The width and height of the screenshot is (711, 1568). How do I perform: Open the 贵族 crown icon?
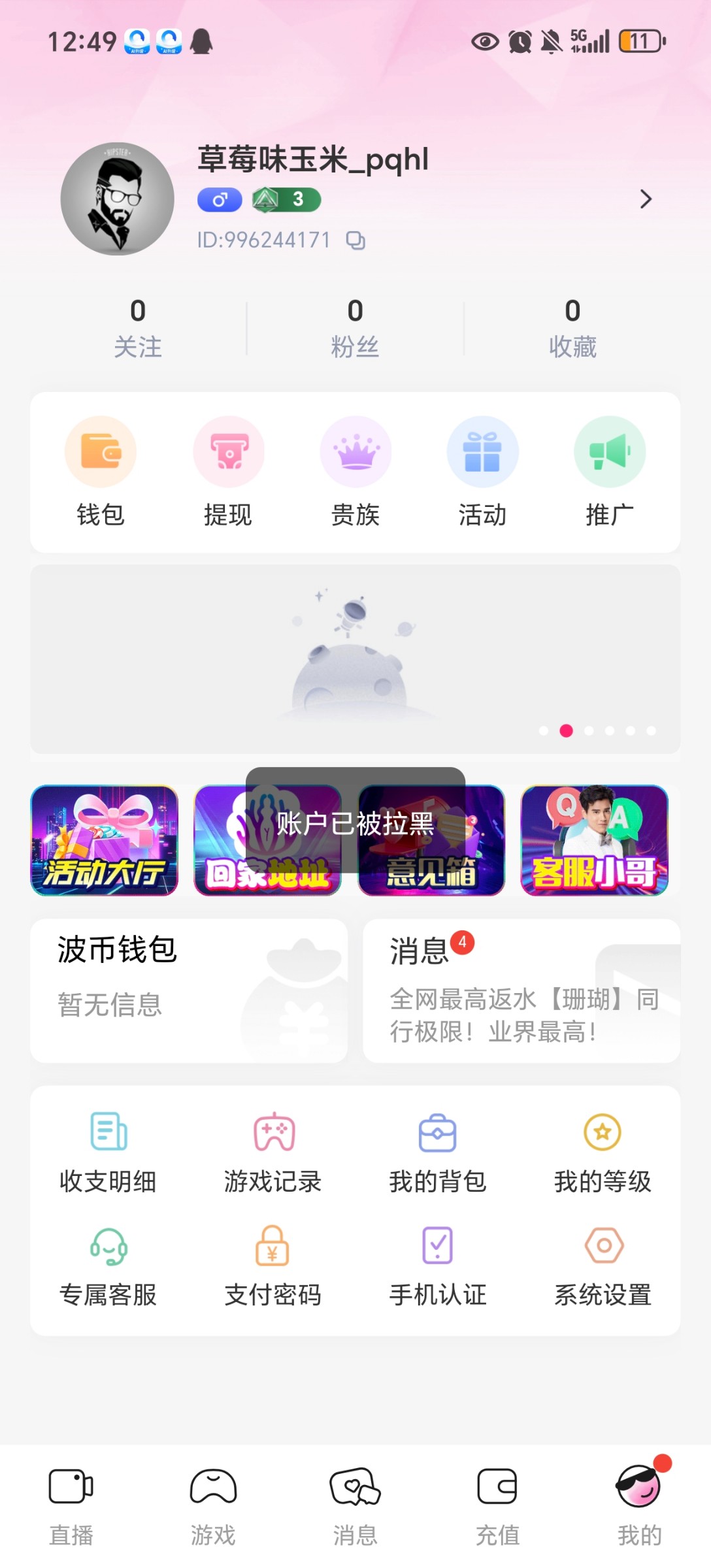coord(355,451)
